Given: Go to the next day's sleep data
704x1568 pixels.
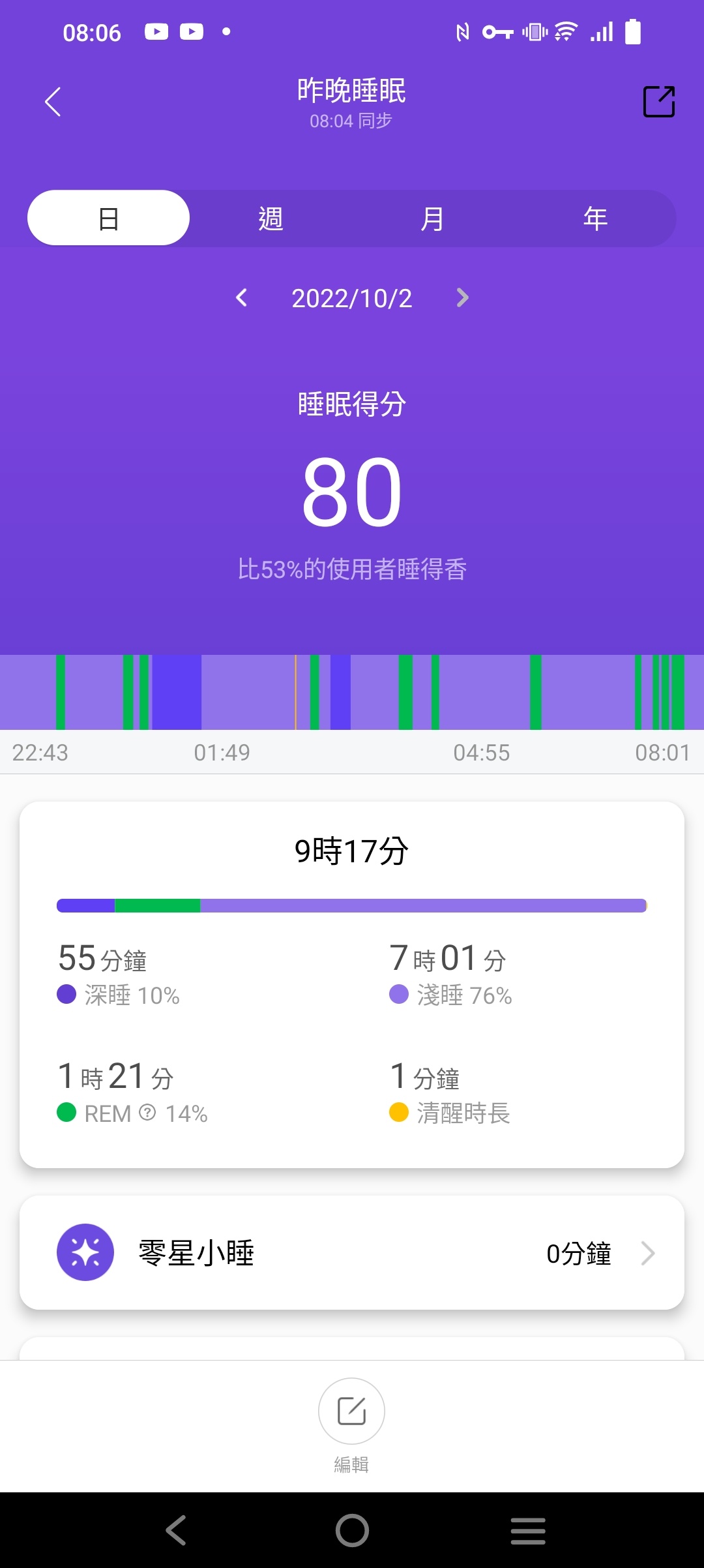Looking at the screenshot, I should (462, 298).
